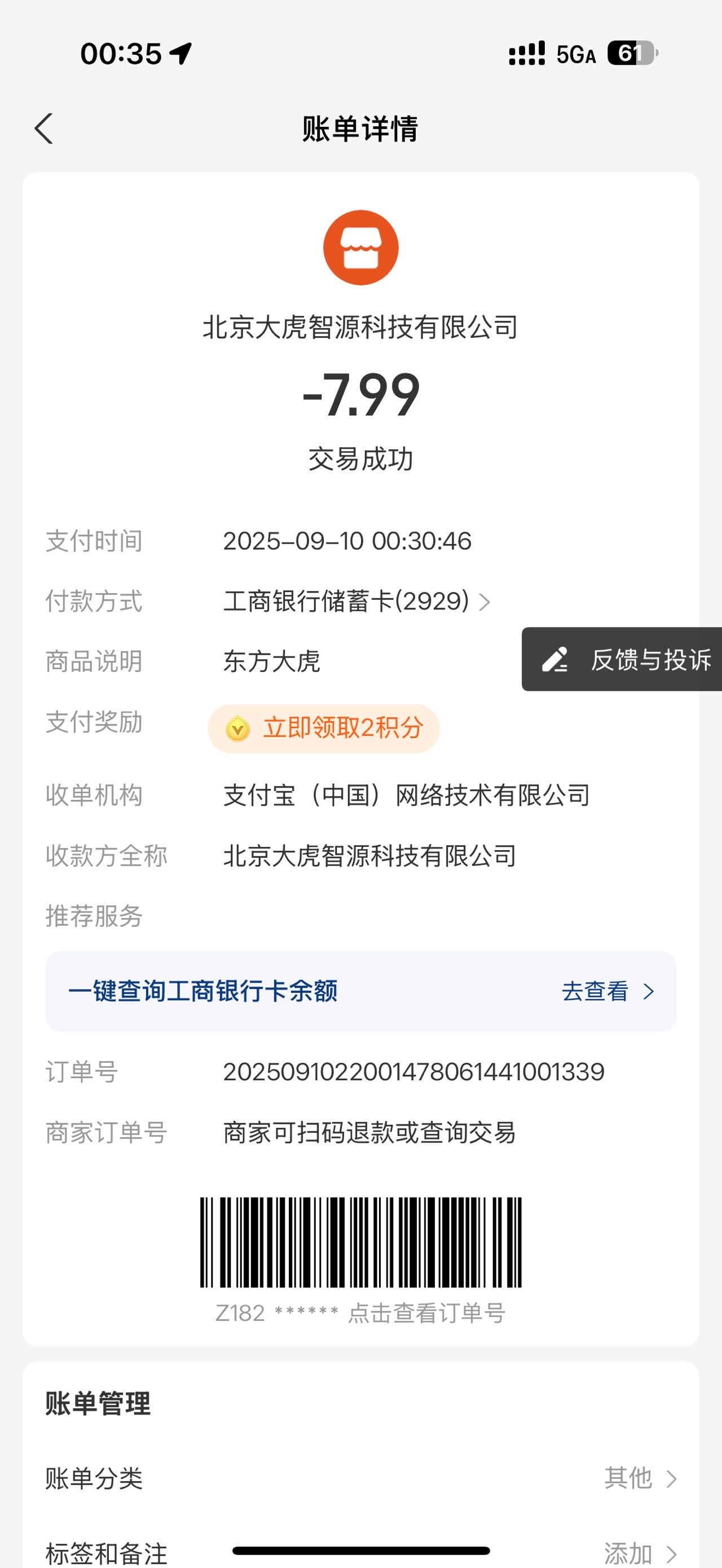The height and width of the screenshot is (1568, 722).
Task: Open 工商银行储蓄卡(2929) payment method details
Action: click(x=356, y=602)
